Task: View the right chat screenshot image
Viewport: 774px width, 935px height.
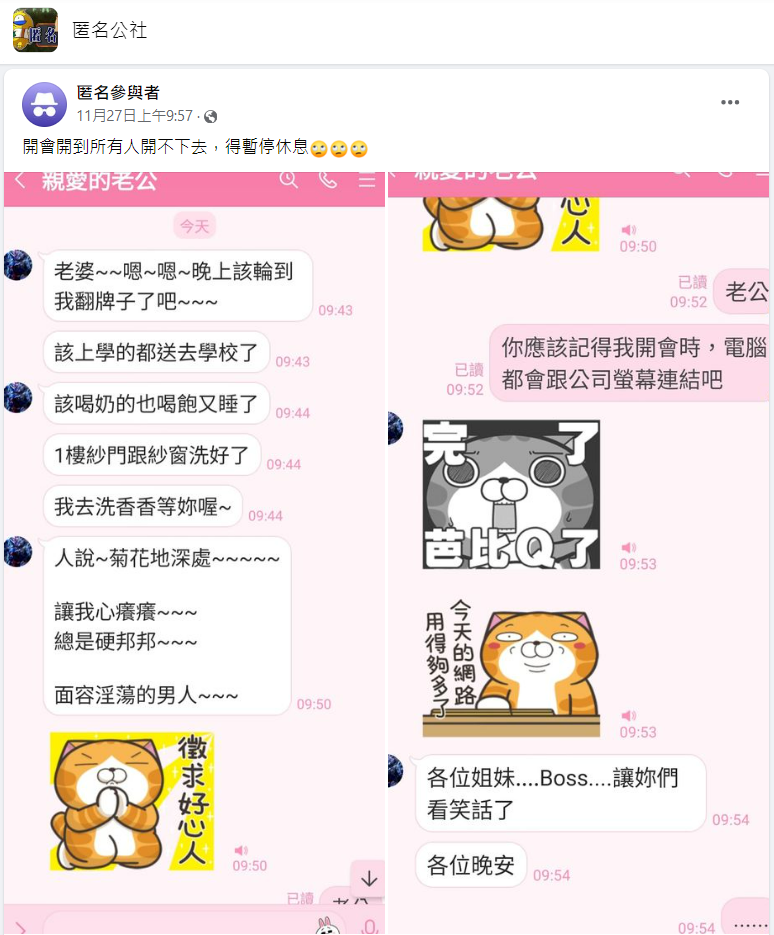Action: (580, 550)
